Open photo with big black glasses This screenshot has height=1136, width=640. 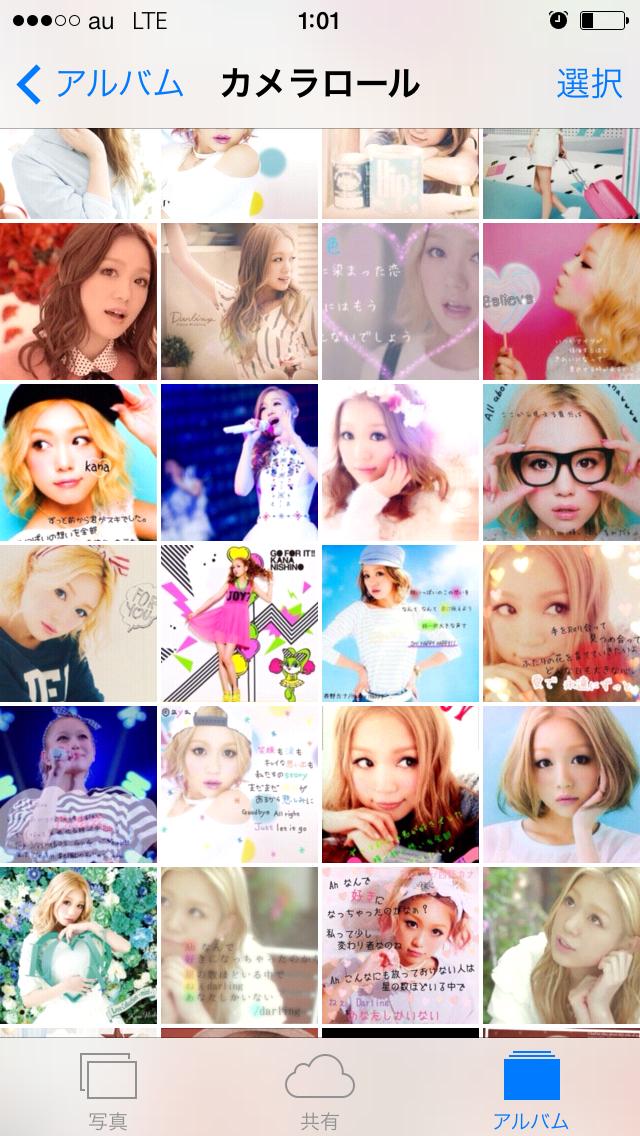click(561, 462)
